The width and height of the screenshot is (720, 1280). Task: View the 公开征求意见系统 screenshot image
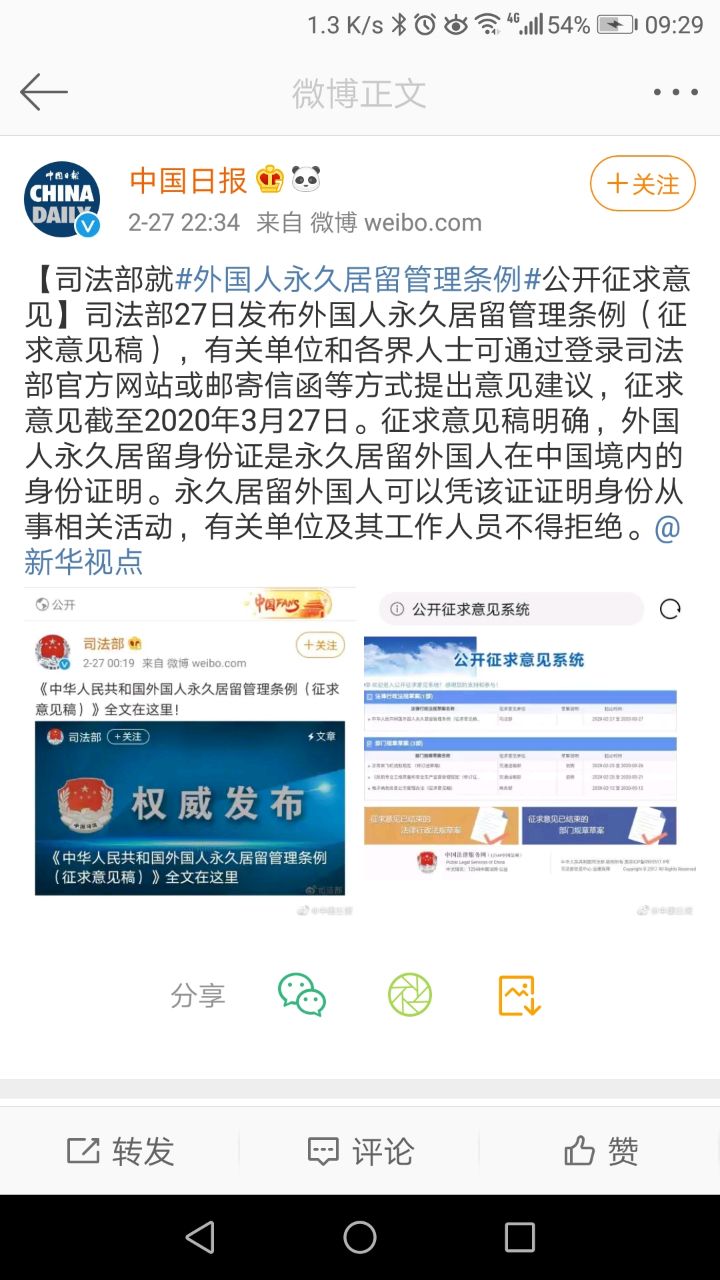(x=529, y=750)
